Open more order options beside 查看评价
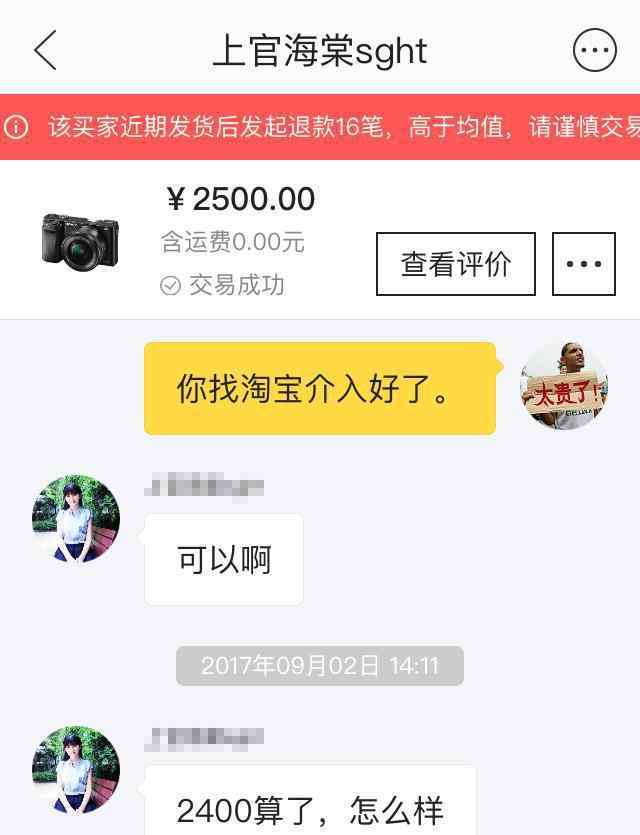 click(584, 264)
